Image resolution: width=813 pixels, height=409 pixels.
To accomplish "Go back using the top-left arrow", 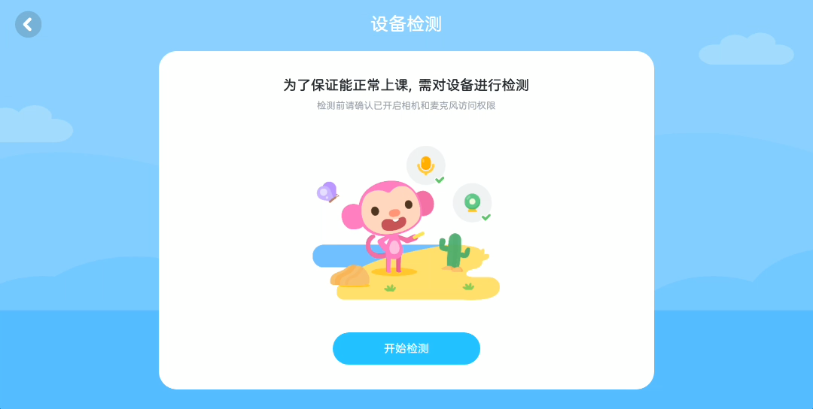I will click(28, 24).
